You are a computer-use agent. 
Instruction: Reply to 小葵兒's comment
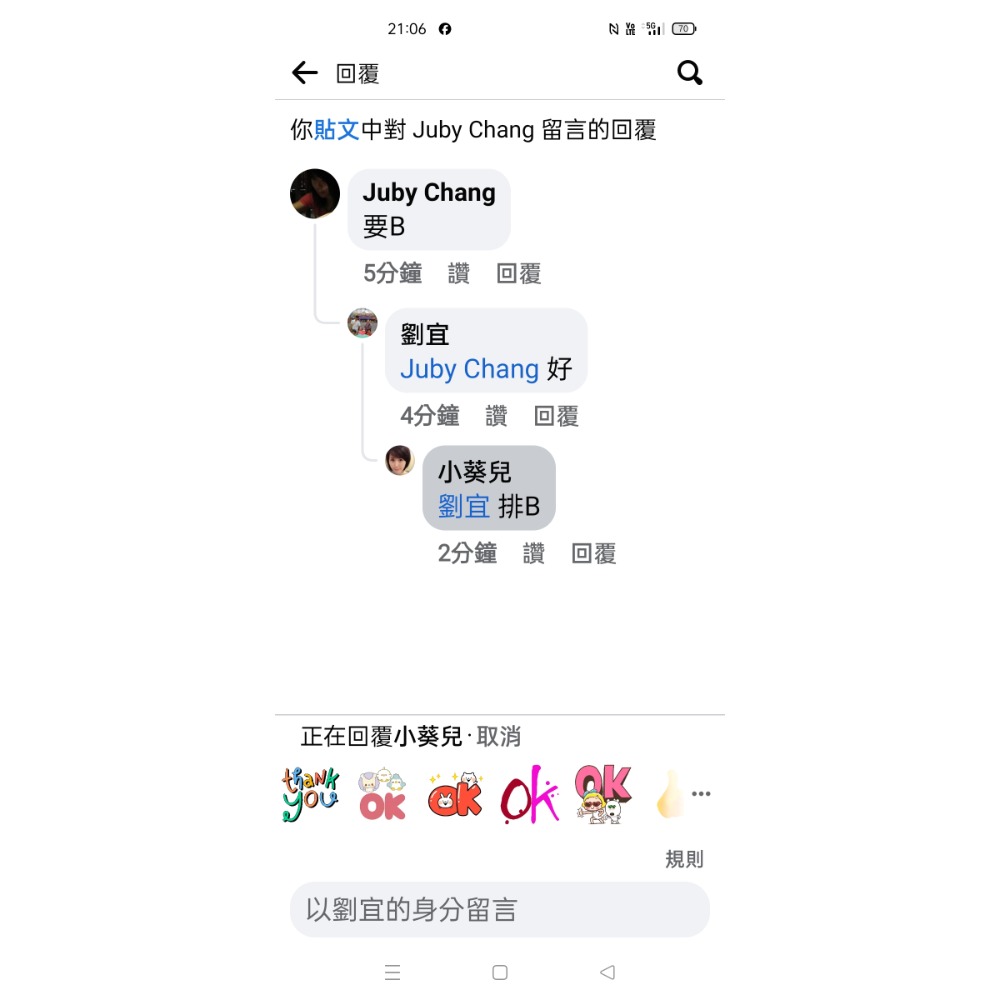click(593, 554)
